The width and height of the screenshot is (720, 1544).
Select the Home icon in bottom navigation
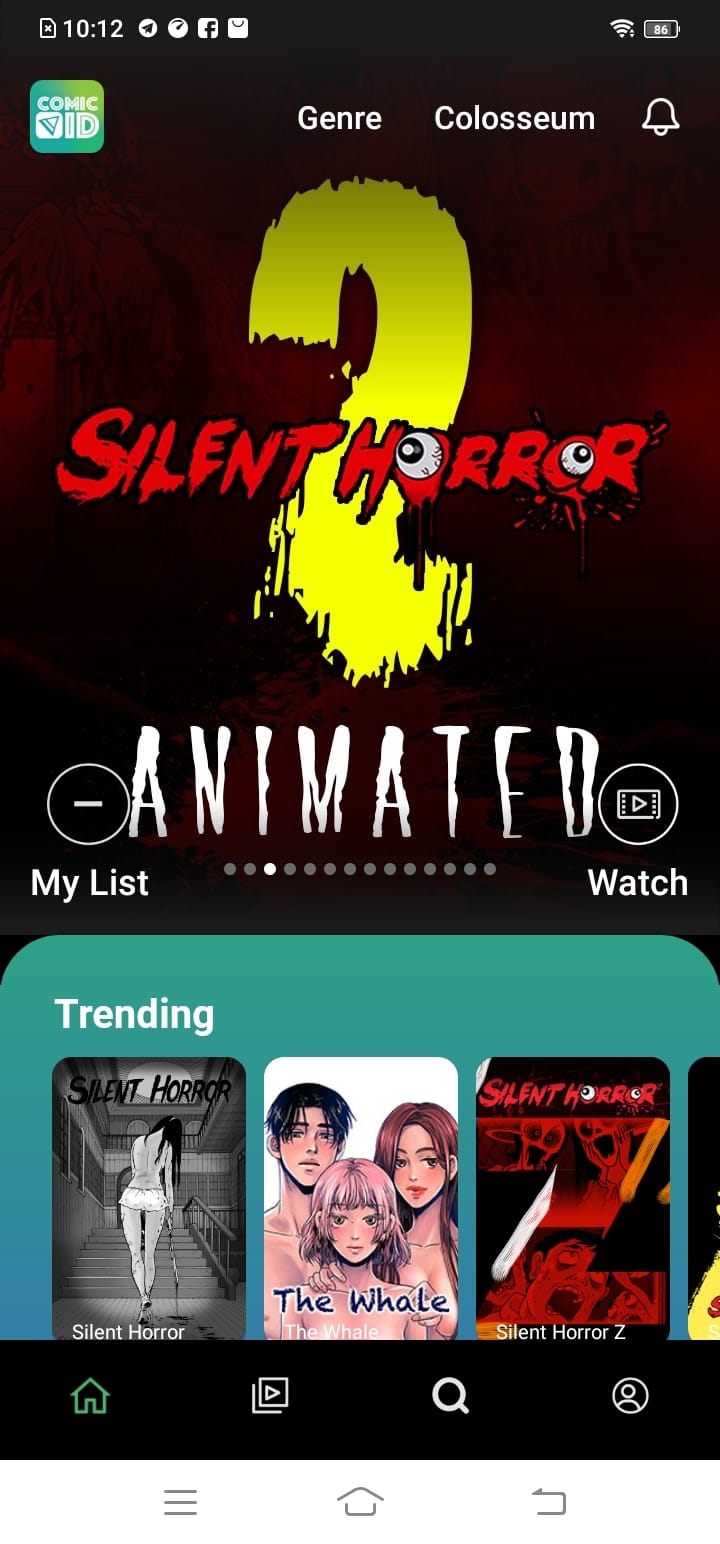(x=89, y=1397)
